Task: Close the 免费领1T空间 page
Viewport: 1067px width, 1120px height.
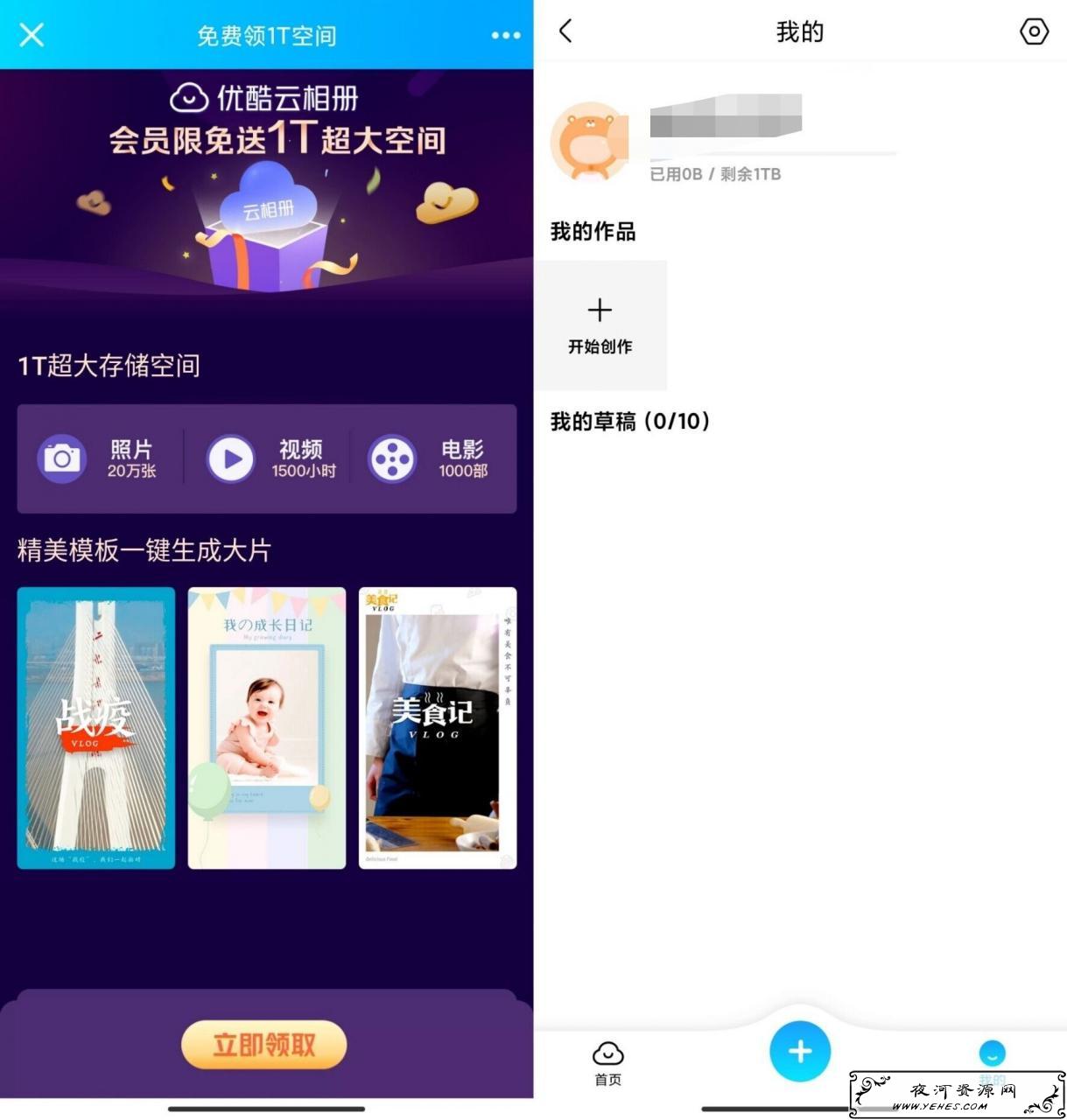Action: [x=32, y=35]
